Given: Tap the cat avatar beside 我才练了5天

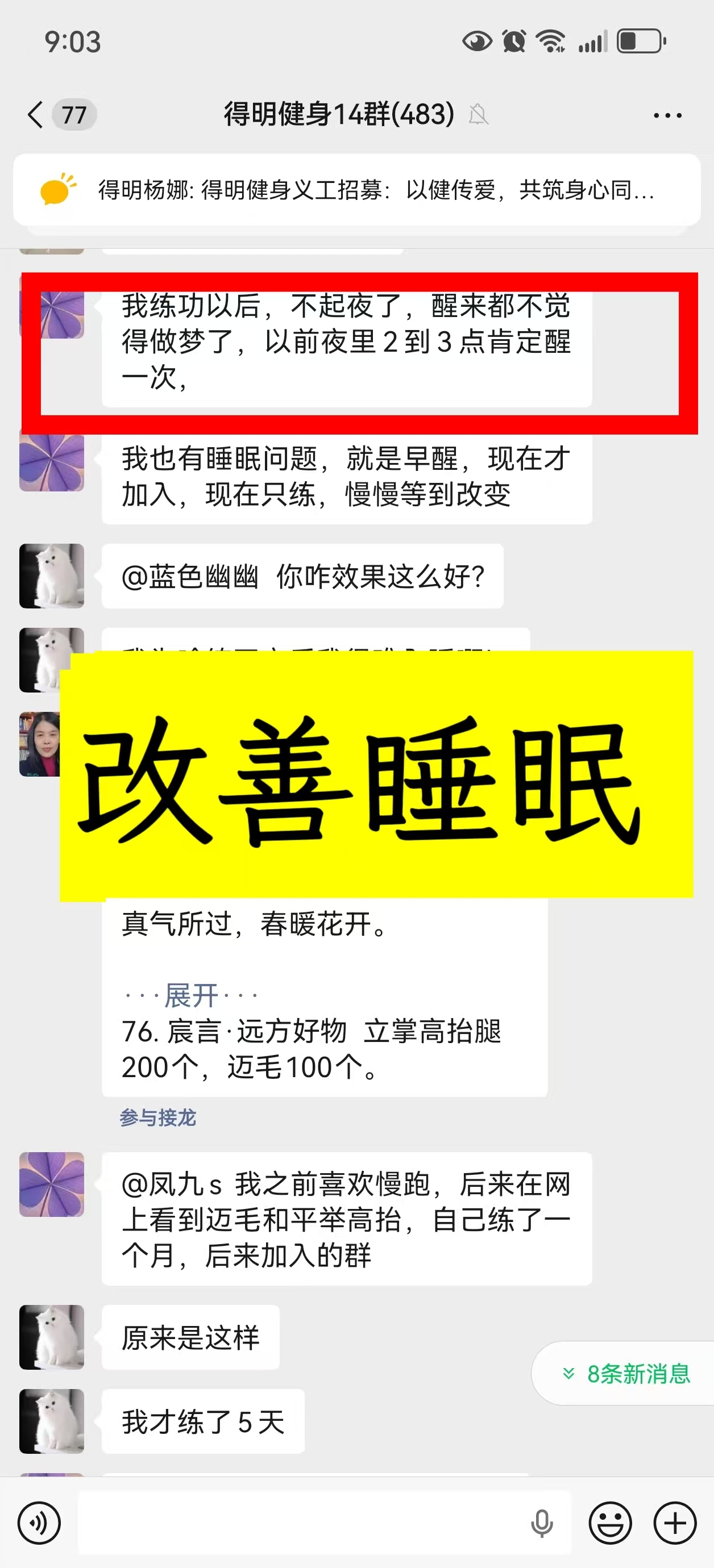Looking at the screenshot, I should (x=52, y=1421).
